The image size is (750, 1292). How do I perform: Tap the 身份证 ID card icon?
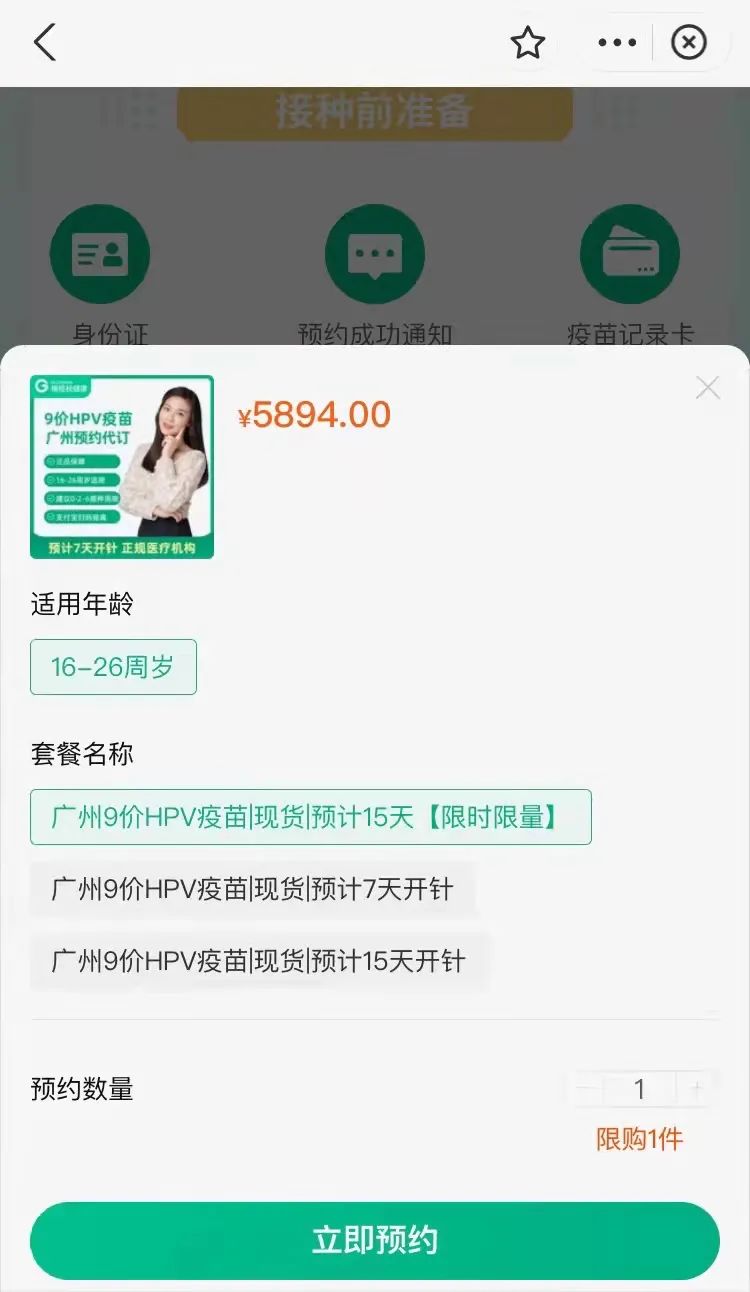coord(100,252)
